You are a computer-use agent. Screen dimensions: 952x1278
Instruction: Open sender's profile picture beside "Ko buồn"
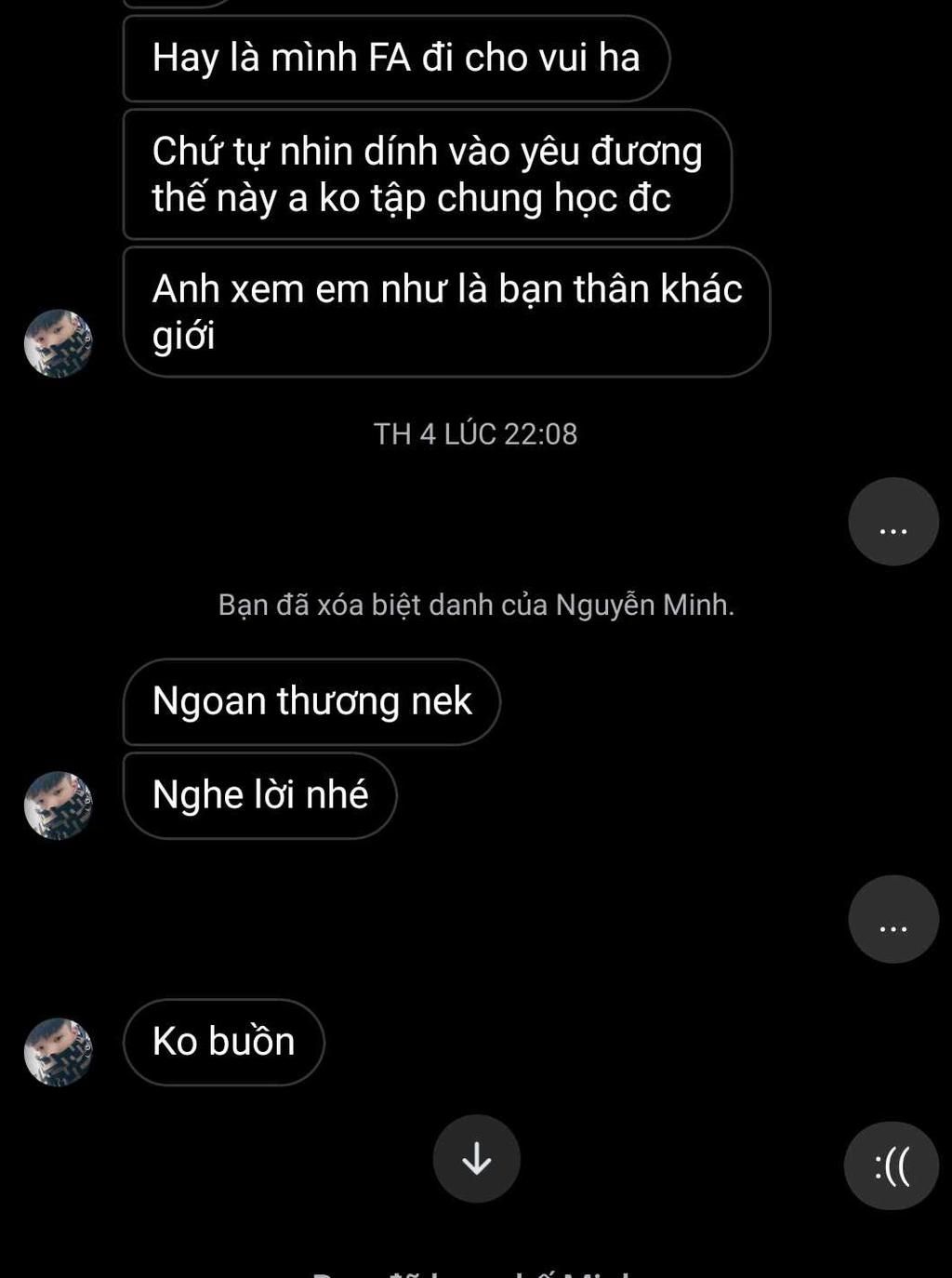(x=58, y=1052)
